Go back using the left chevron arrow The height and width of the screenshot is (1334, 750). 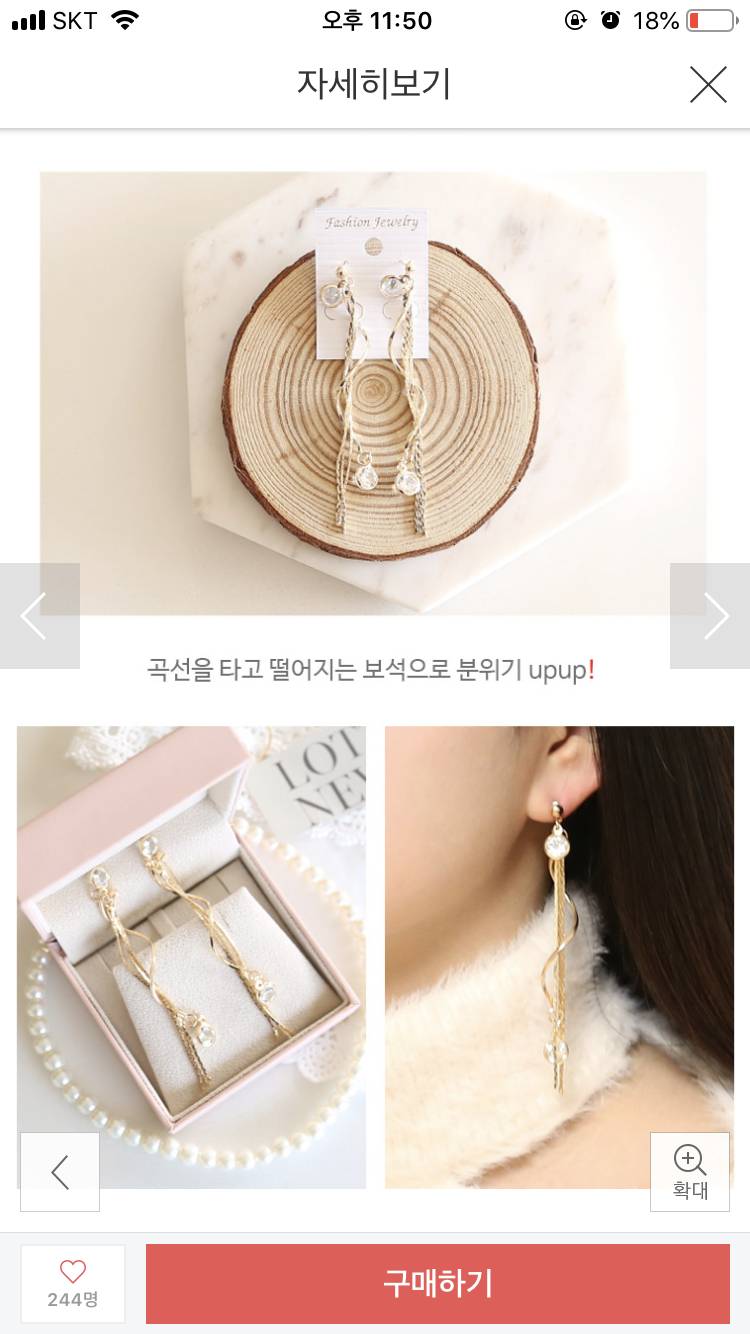pos(33,615)
